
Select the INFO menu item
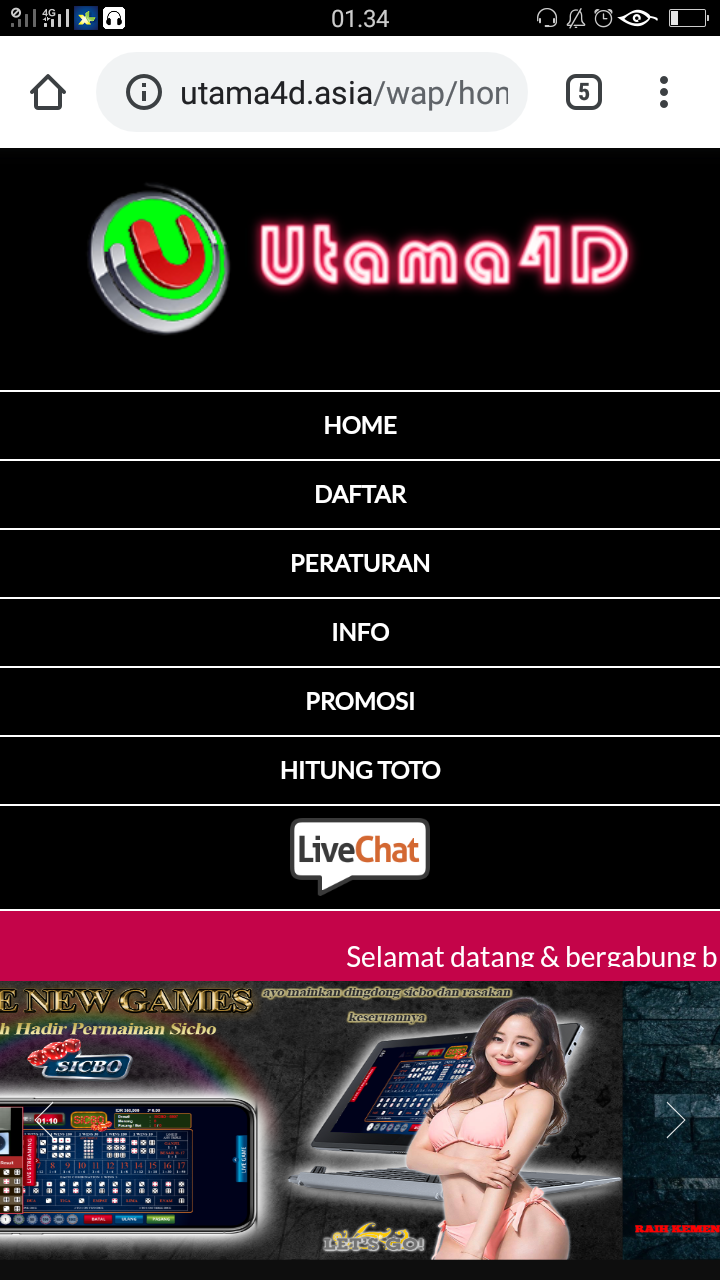click(360, 632)
